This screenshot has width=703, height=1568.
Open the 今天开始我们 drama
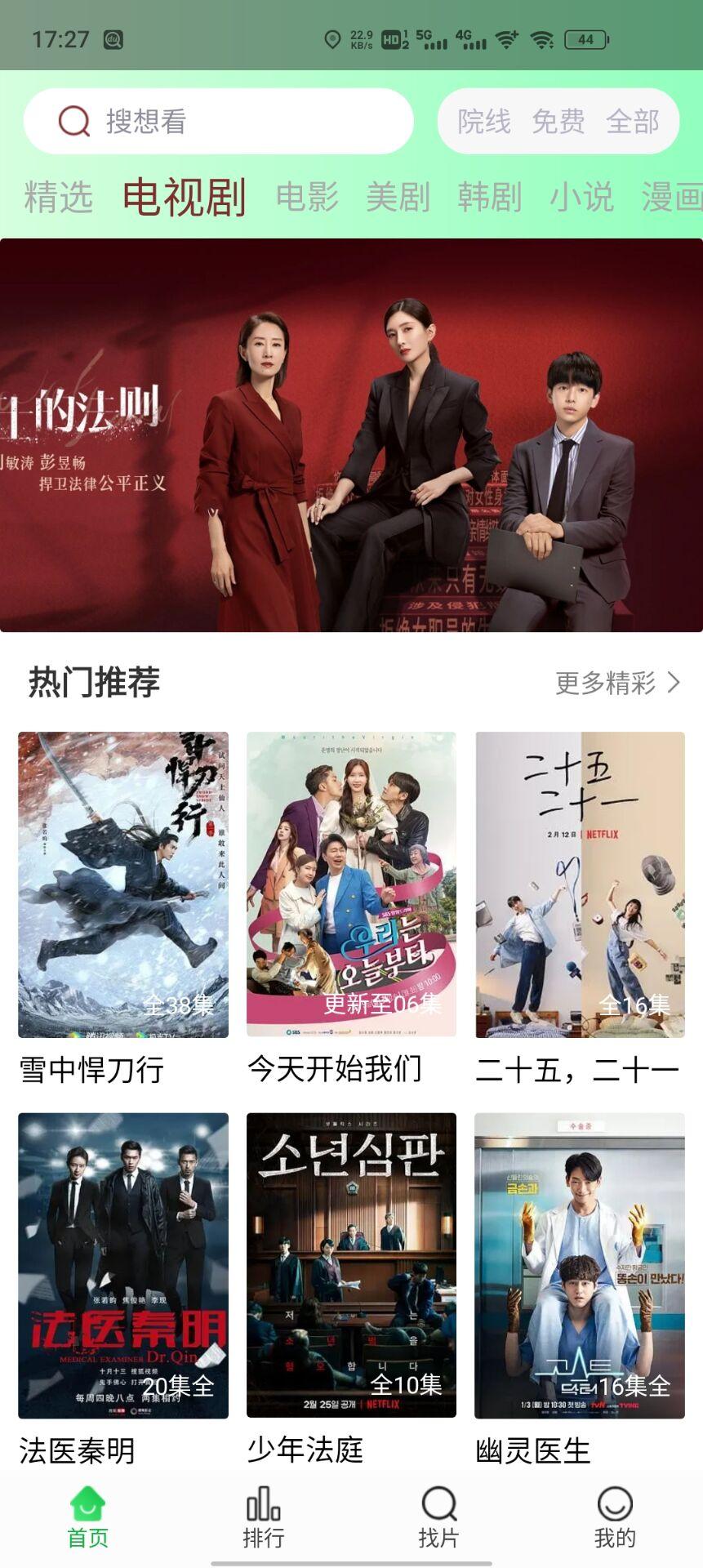point(351,884)
